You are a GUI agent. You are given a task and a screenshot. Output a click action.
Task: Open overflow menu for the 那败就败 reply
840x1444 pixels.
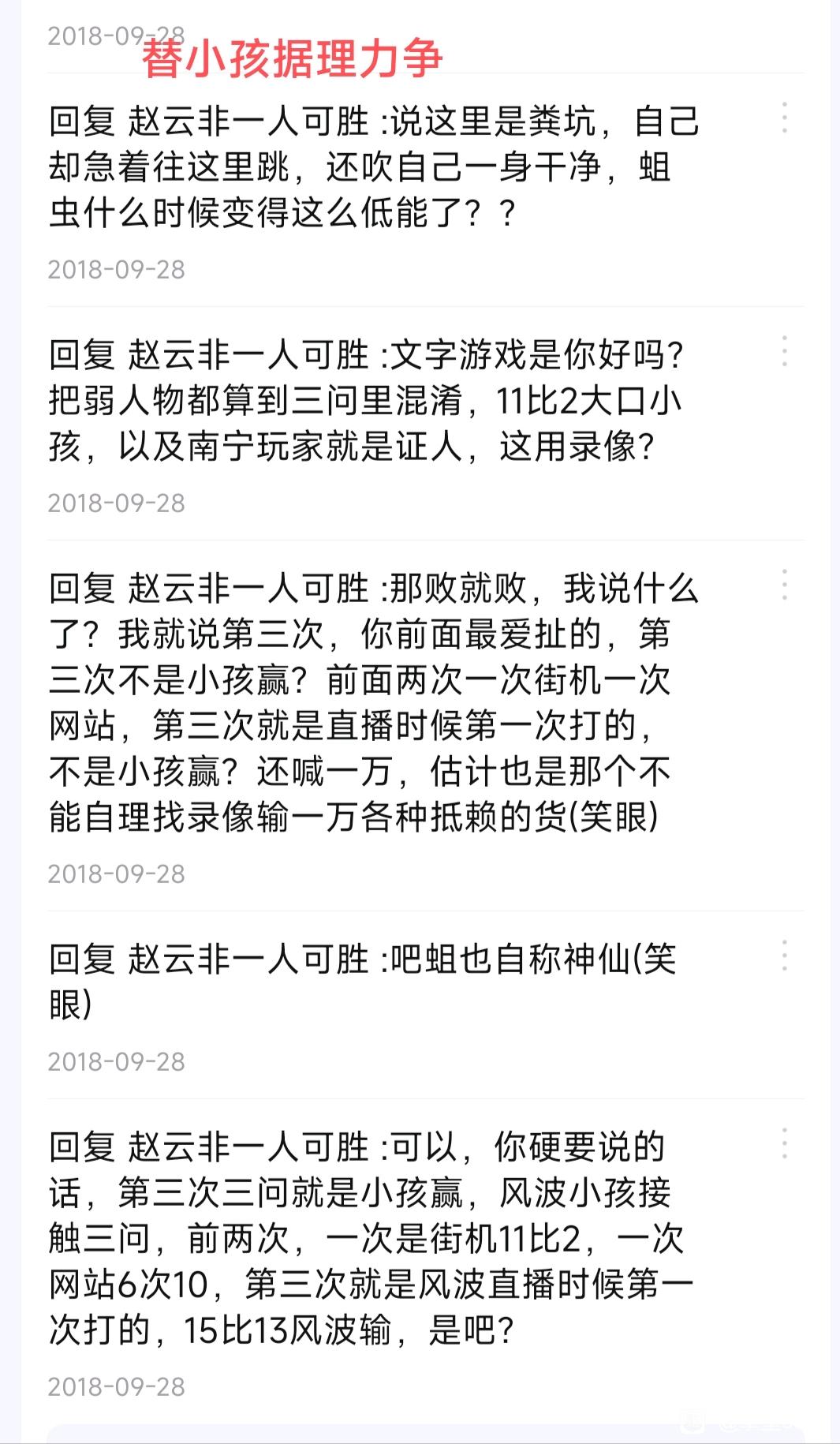[784, 585]
